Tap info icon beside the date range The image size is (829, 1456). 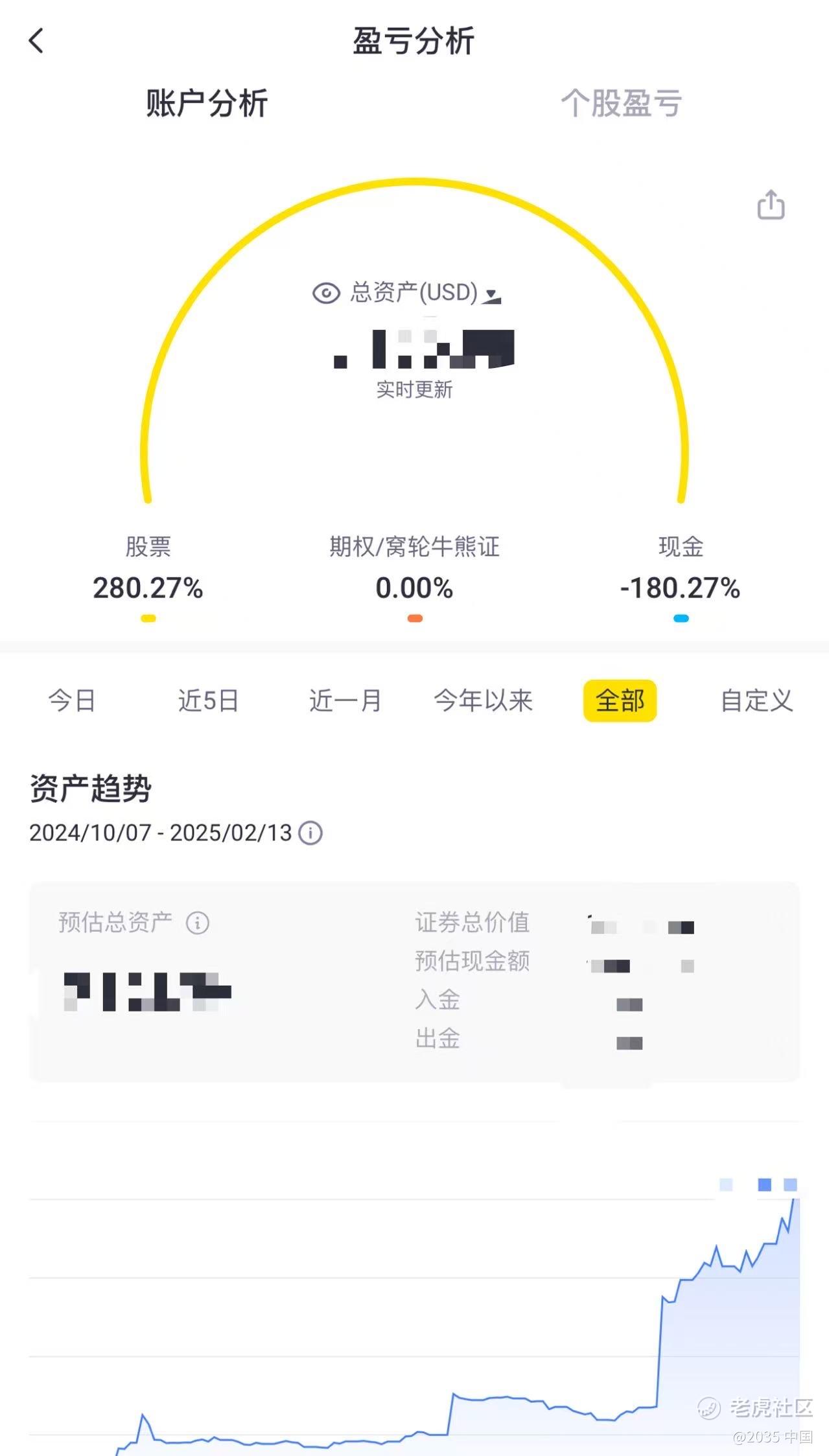310,833
